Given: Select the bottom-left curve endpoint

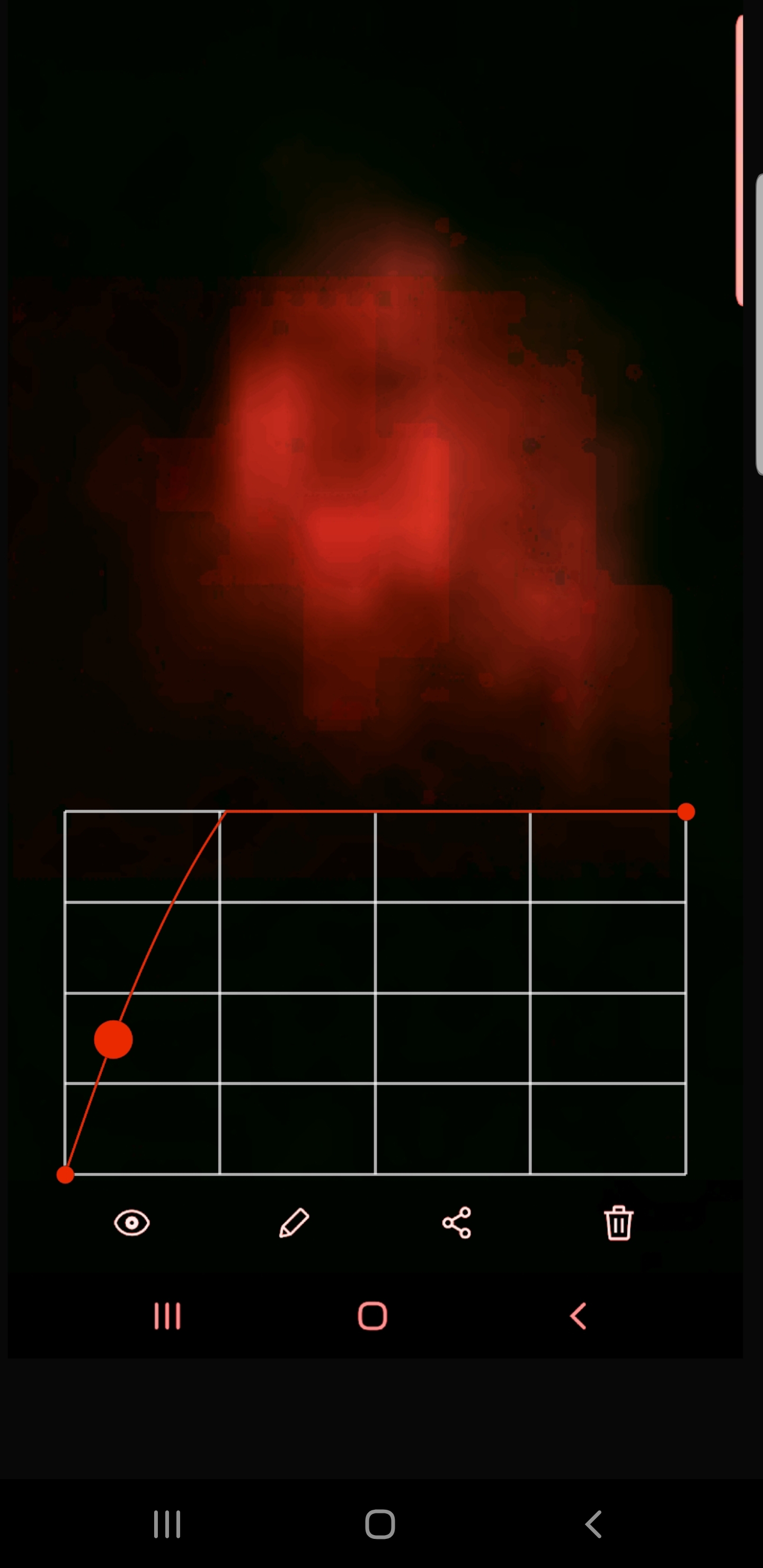Looking at the screenshot, I should point(65,1175).
